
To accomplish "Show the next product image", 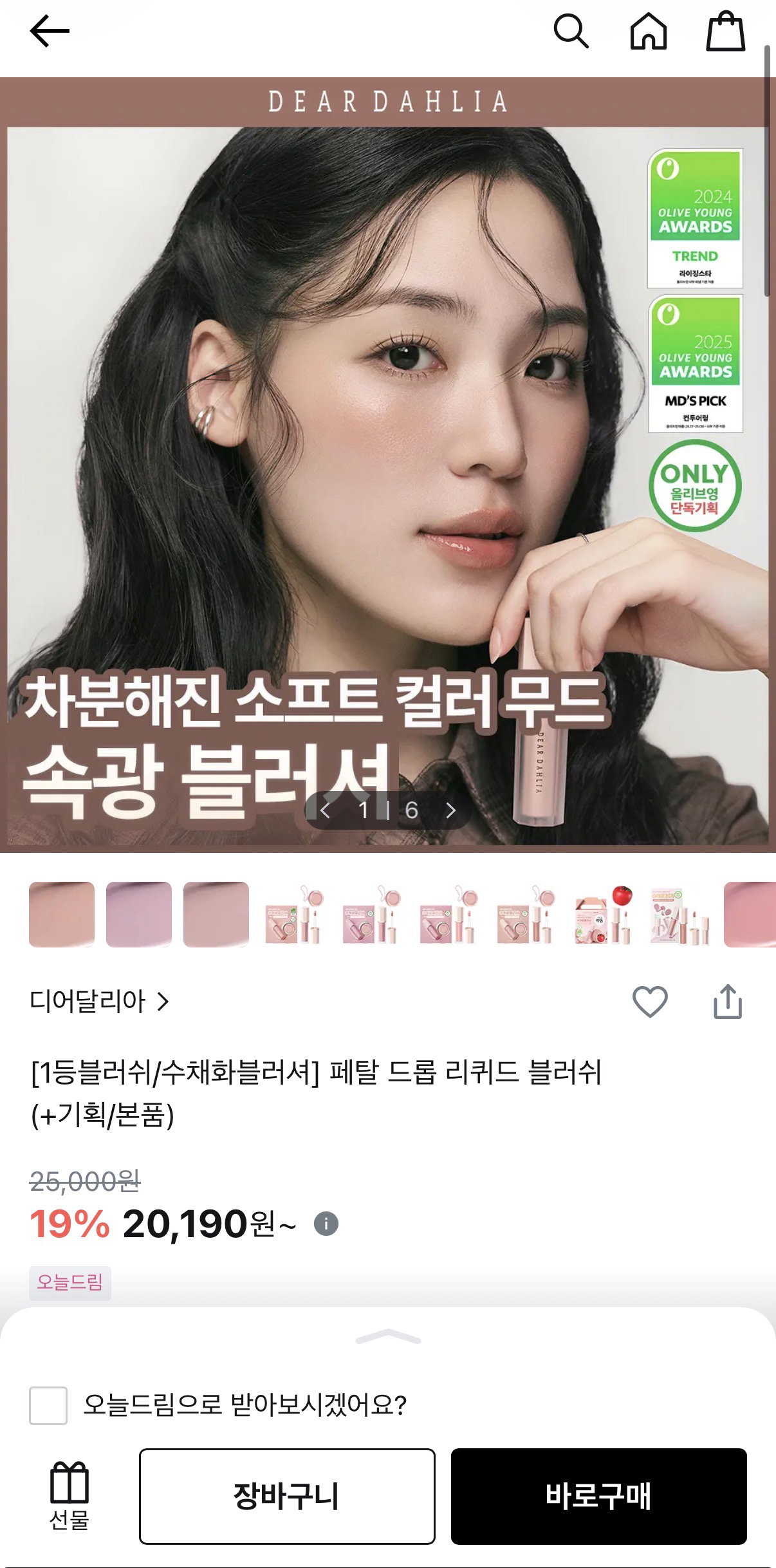I will tap(450, 810).
